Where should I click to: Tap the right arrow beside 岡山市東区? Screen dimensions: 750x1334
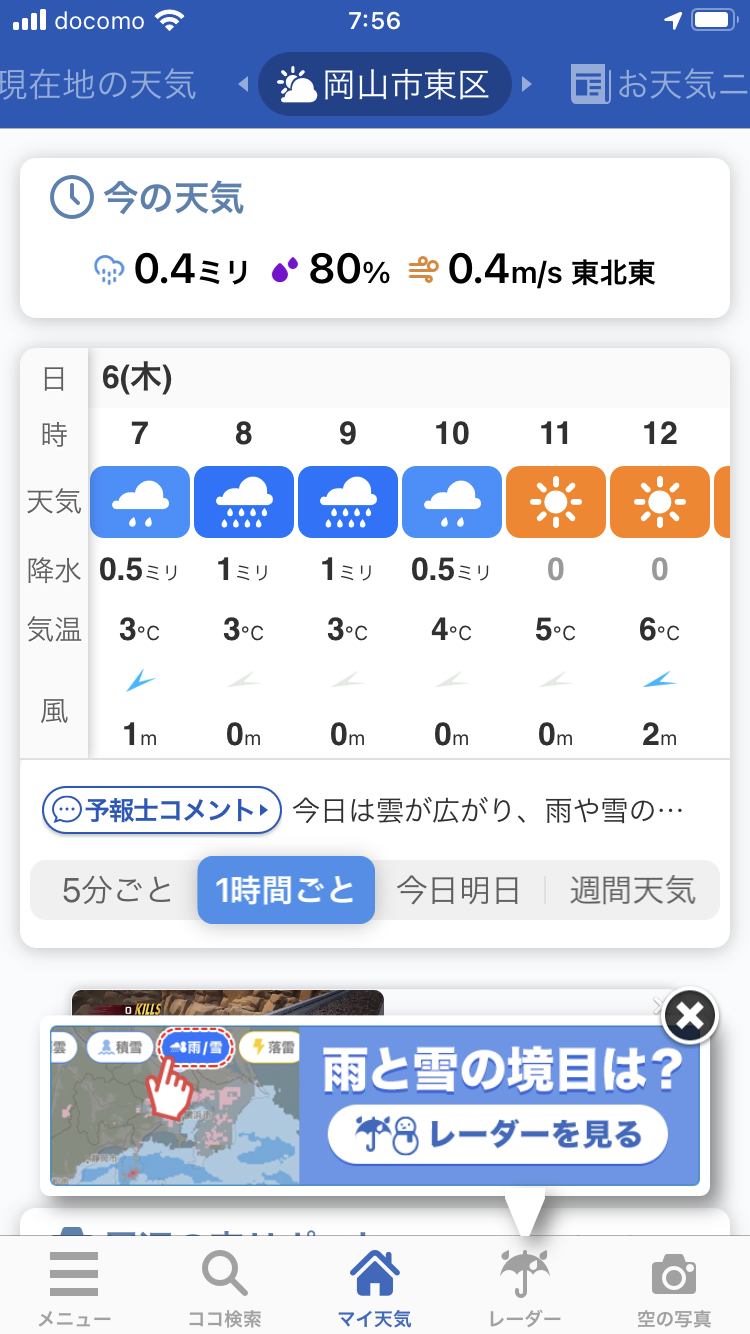click(527, 84)
